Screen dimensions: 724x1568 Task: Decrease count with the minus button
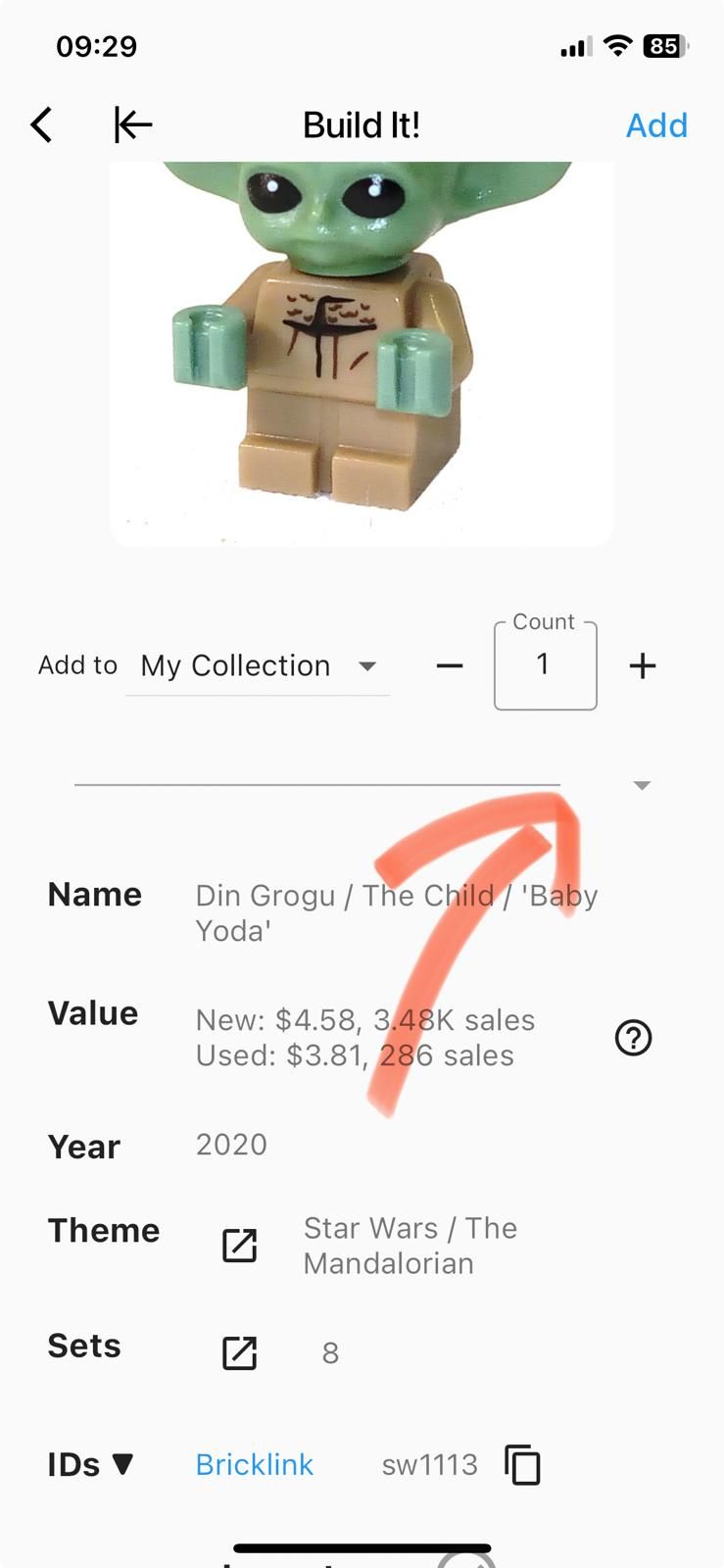click(450, 666)
